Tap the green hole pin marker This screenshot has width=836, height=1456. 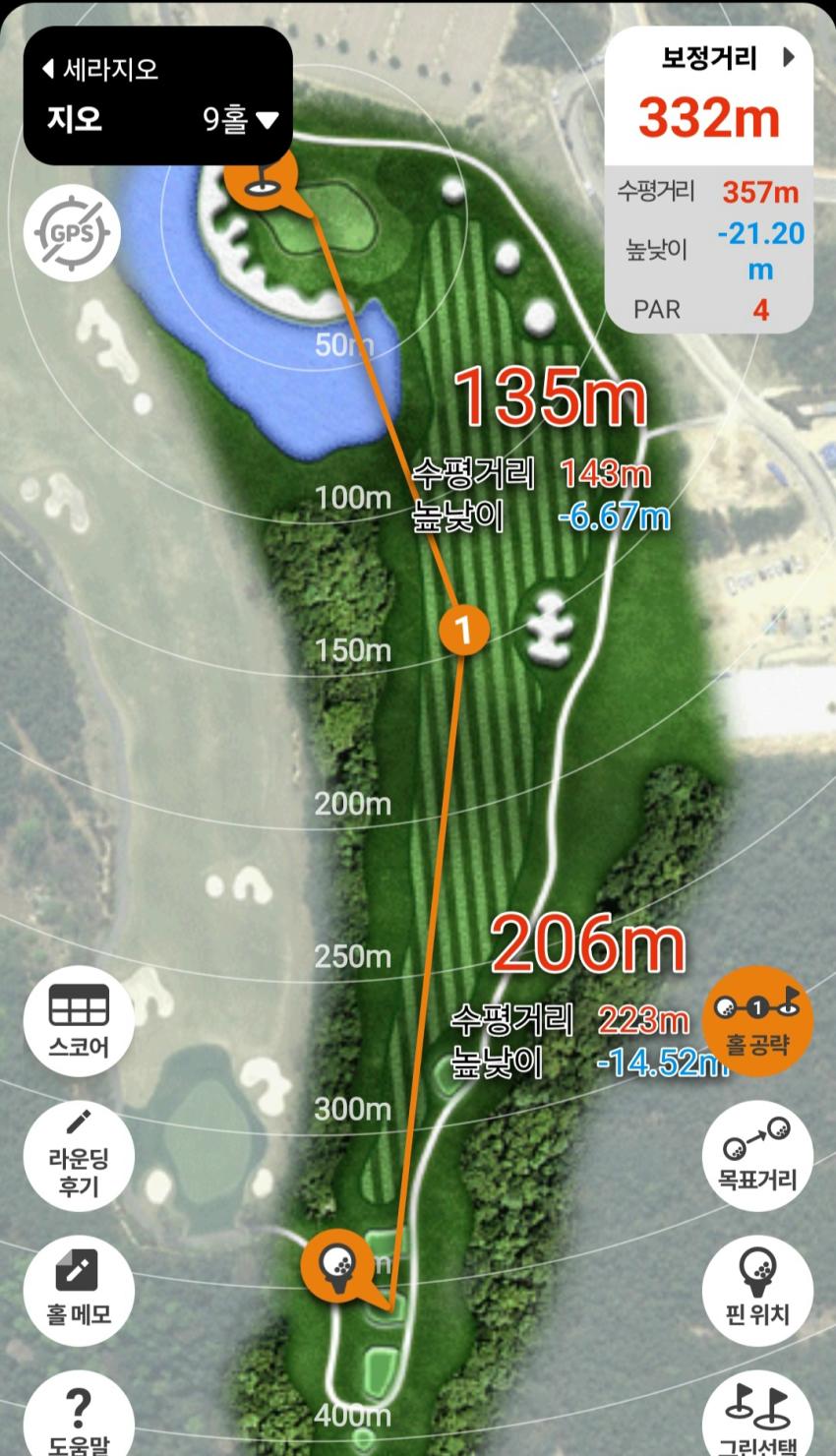(261, 177)
